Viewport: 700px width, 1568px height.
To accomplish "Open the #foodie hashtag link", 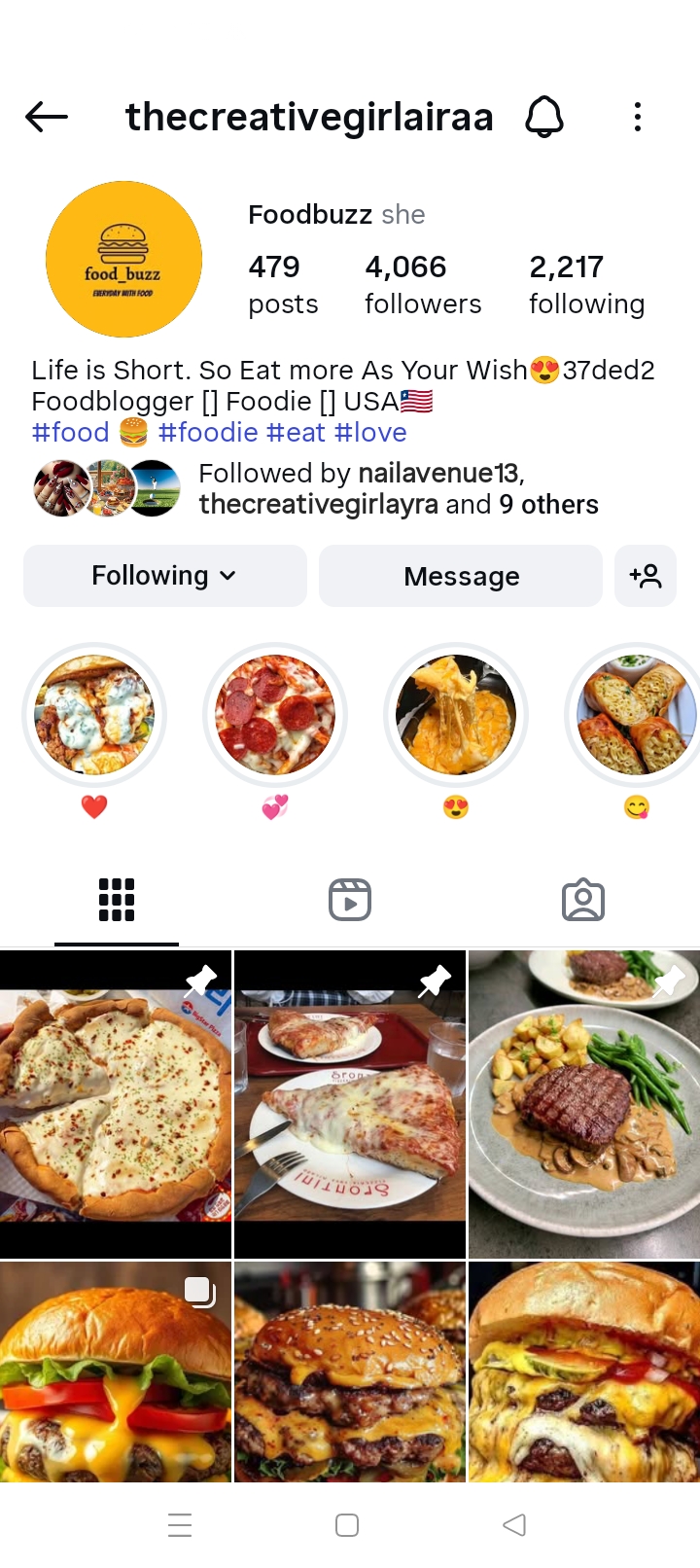I will click(x=209, y=432).
